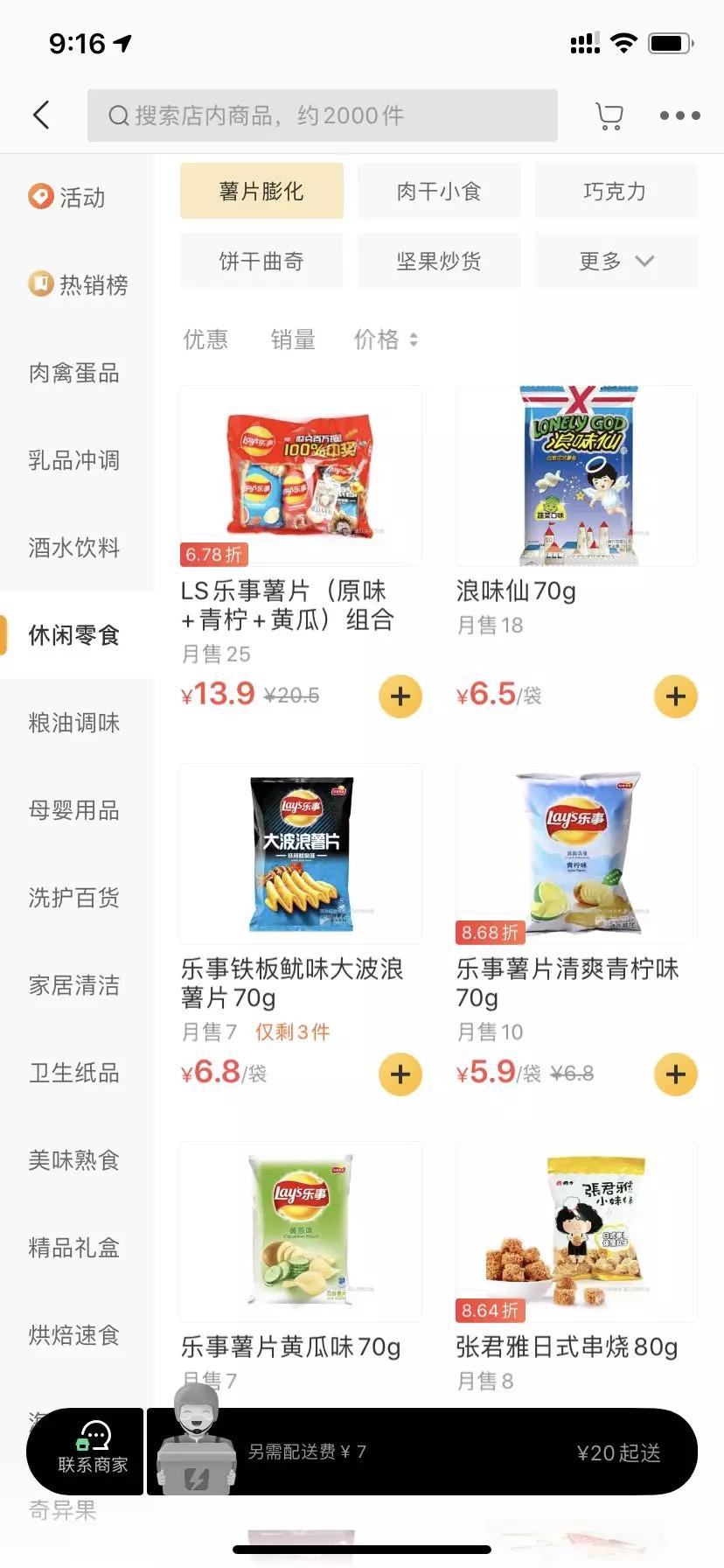Switch to the 巧克力 chocolate tab
This screenshot has height=1568, width=724.
[x=616, y=191]
